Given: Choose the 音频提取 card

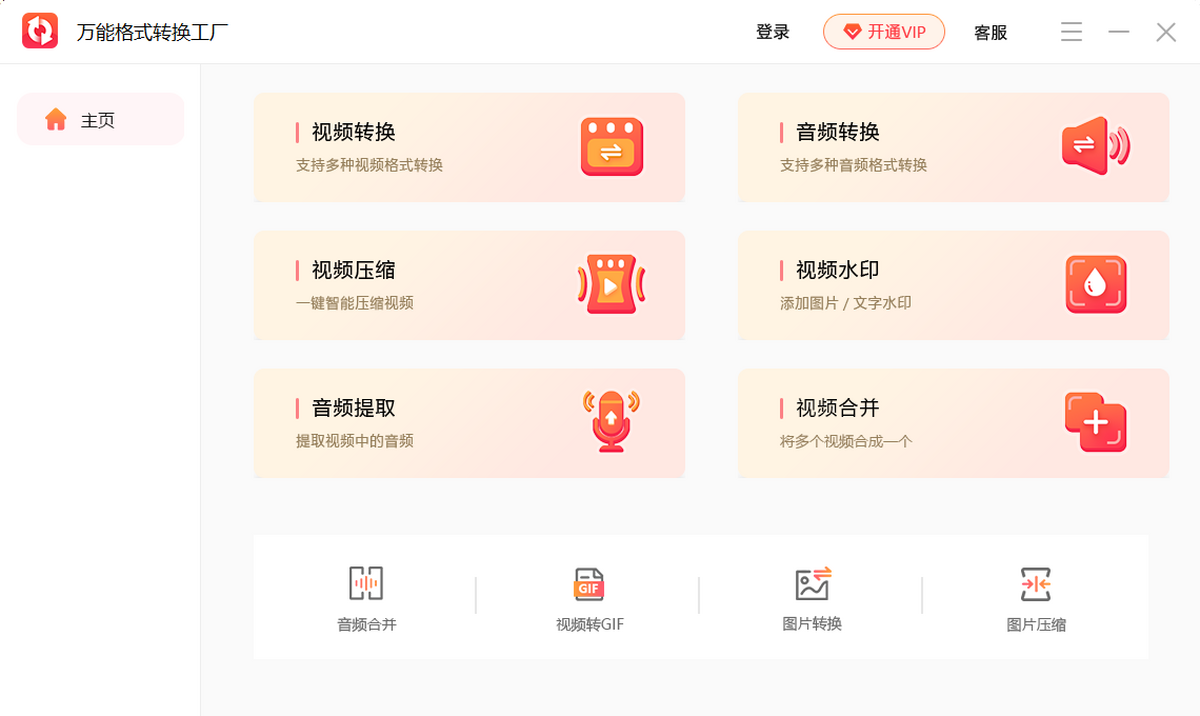Looking at the screenshot, I should pyautogui.click(x=469, y=423).
